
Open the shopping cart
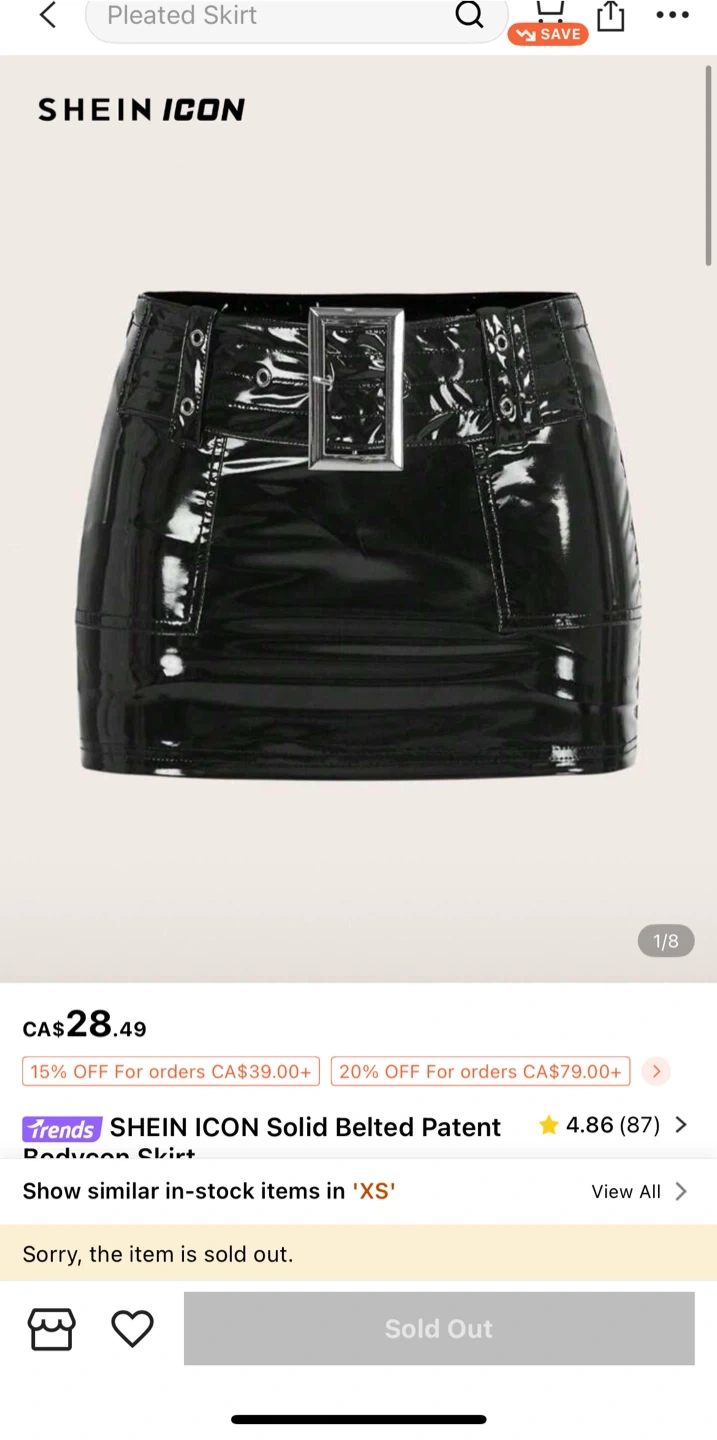[549, 12]
